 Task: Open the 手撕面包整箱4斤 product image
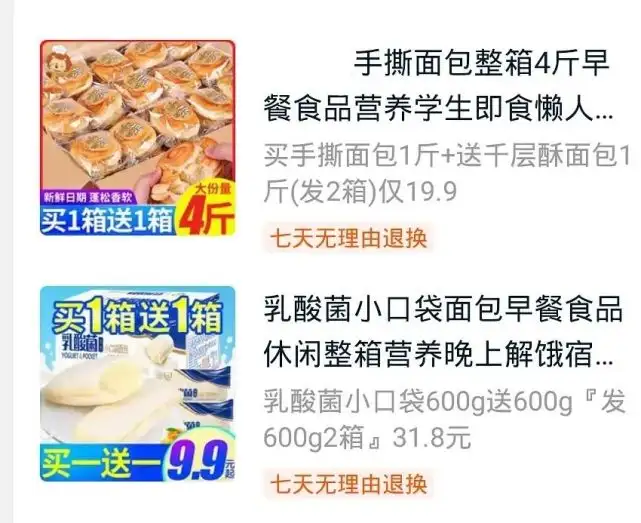(x=138, y=138)
